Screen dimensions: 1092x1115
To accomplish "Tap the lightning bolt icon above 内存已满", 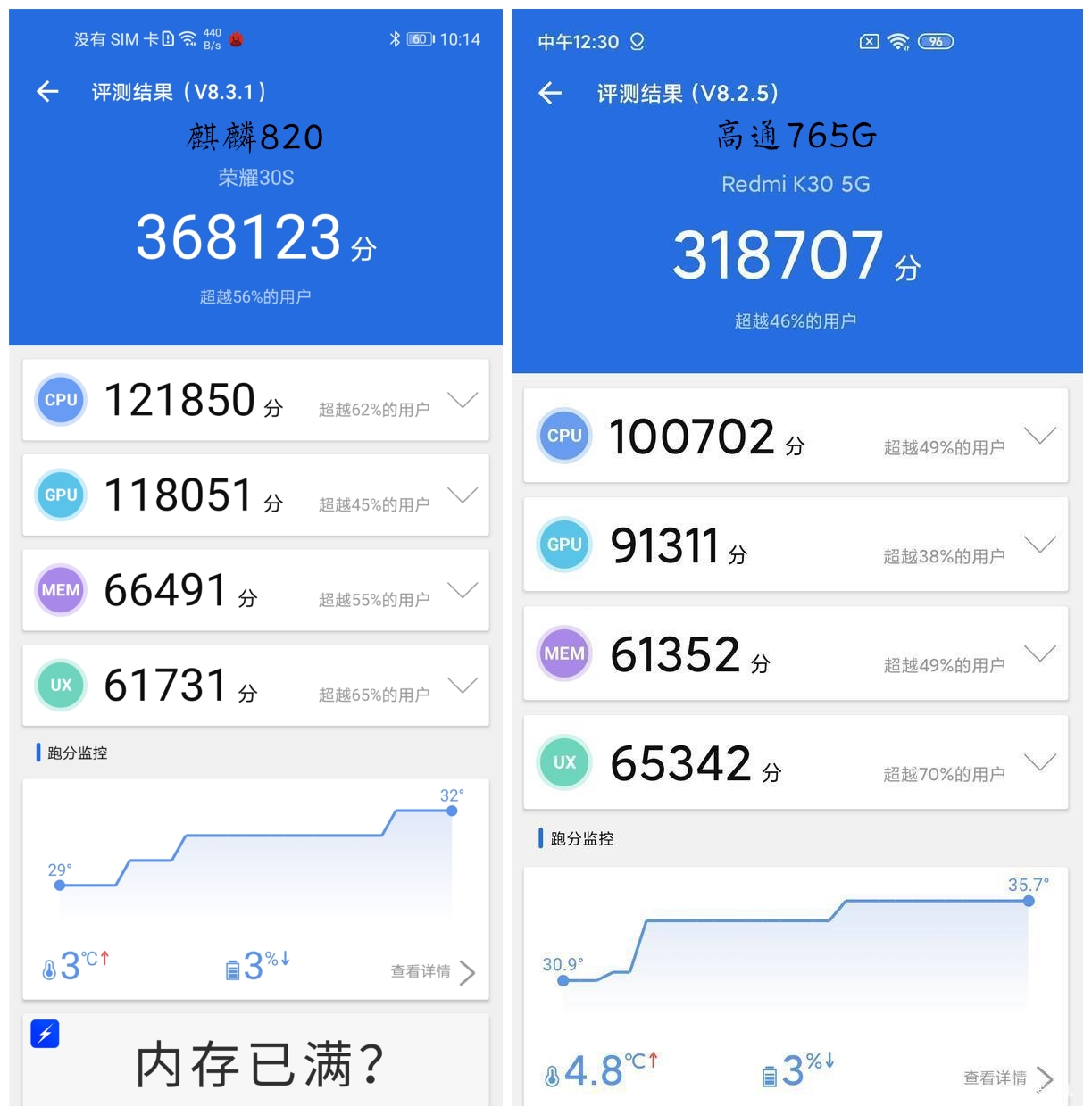I will (44, 1034).
